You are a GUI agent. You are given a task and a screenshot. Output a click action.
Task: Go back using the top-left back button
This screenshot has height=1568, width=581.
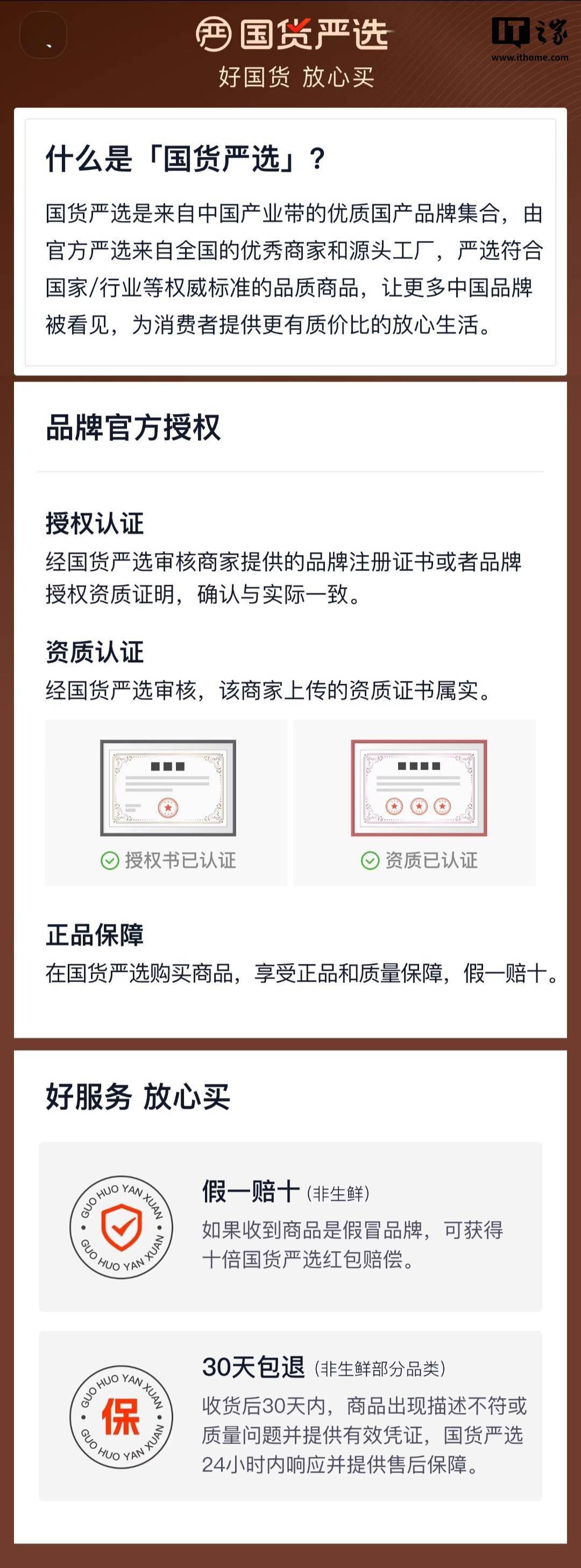(x=43, y=36)
